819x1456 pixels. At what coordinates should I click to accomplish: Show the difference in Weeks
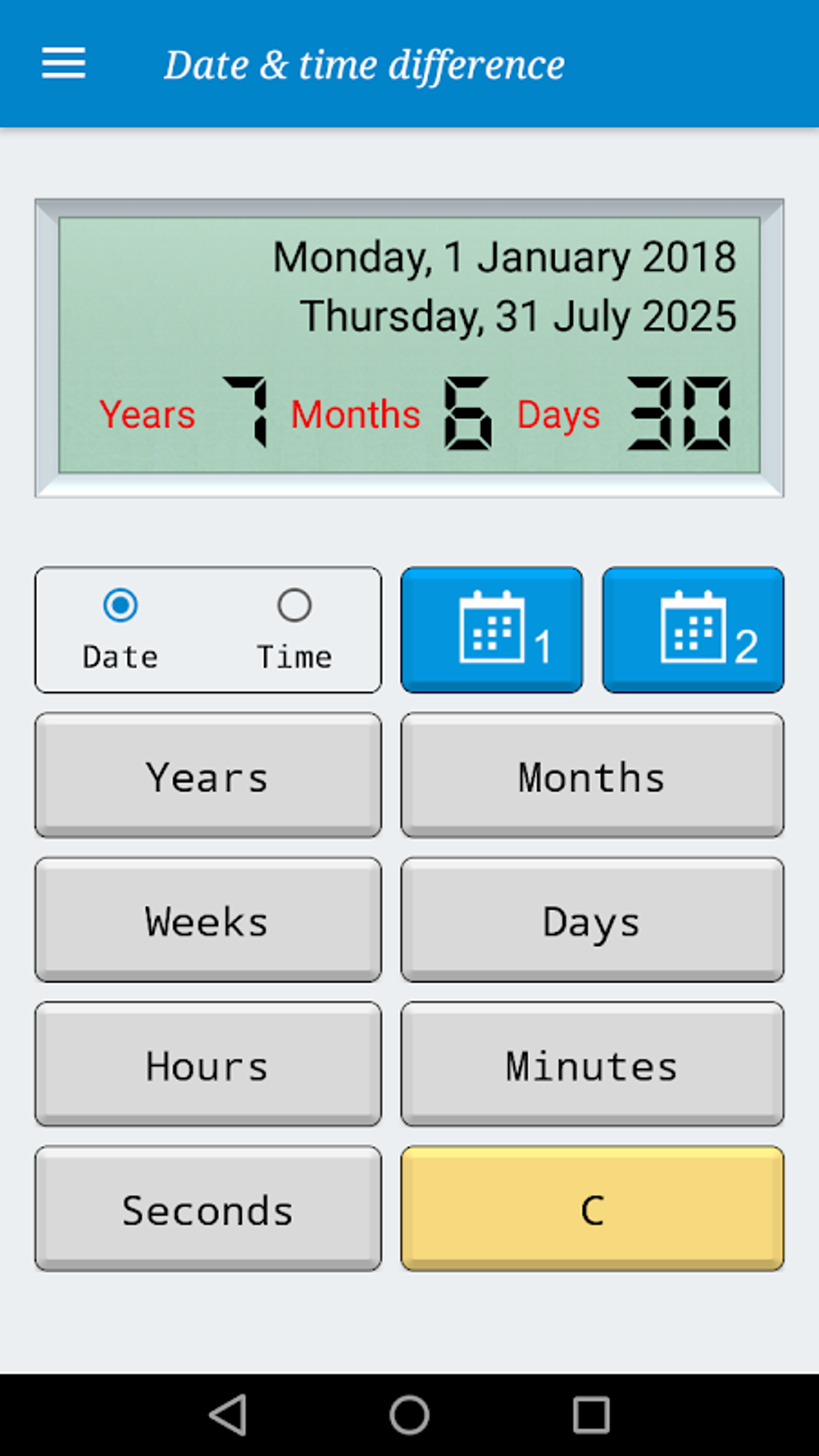[x=208, y=920]
